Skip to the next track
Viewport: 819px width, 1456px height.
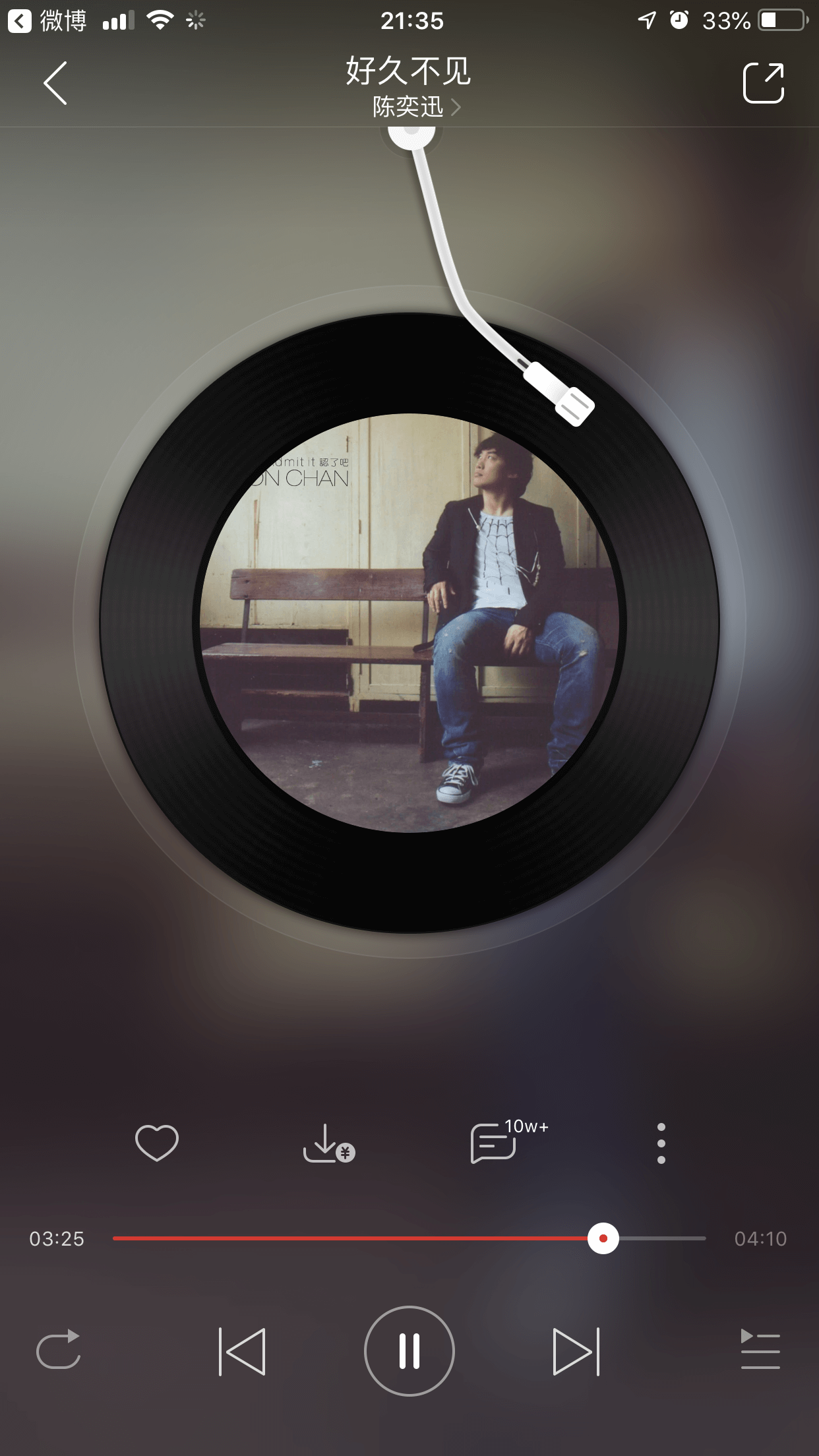pos(576,1351)
